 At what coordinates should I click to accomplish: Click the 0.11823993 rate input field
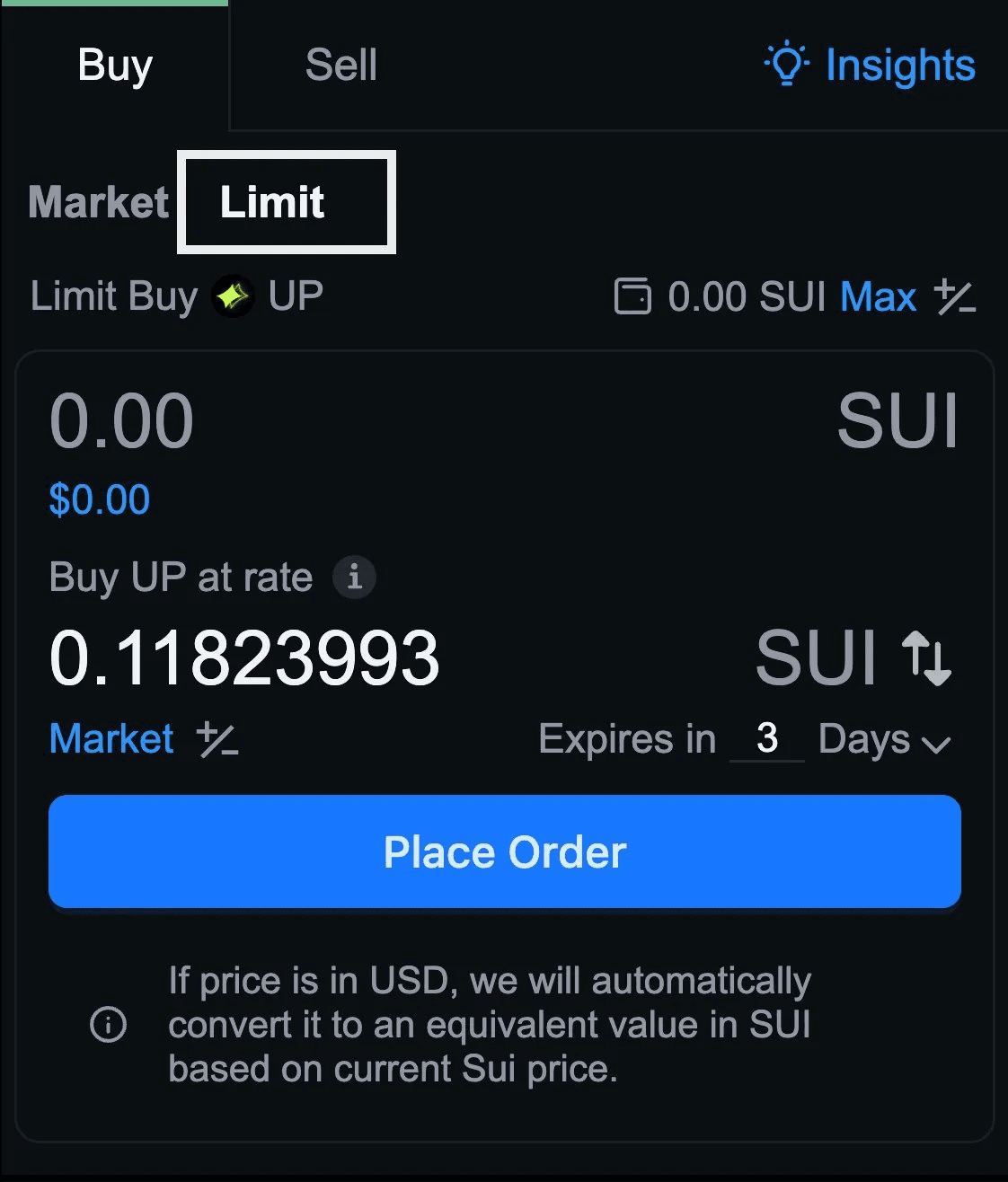point(245,658)
